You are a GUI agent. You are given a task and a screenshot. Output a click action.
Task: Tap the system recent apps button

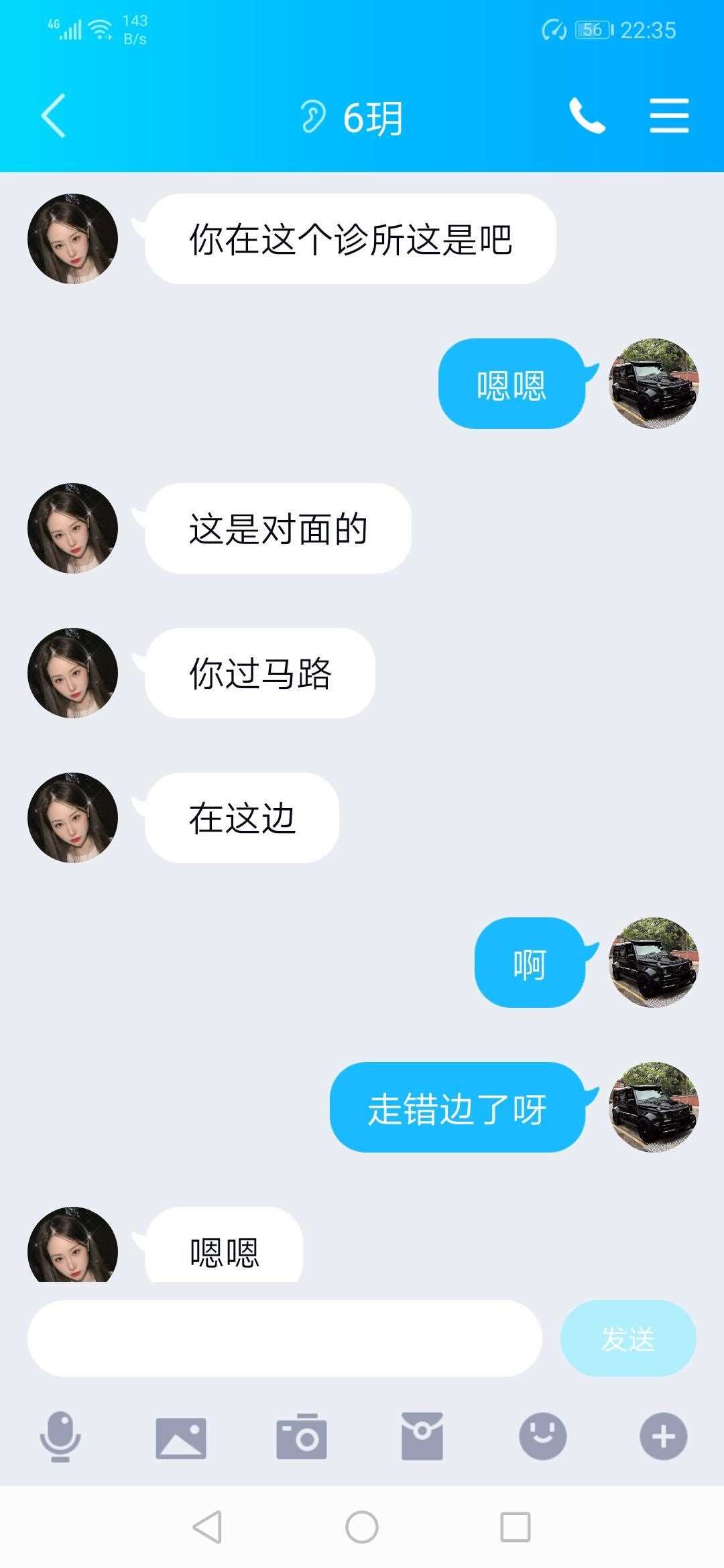516,1527
